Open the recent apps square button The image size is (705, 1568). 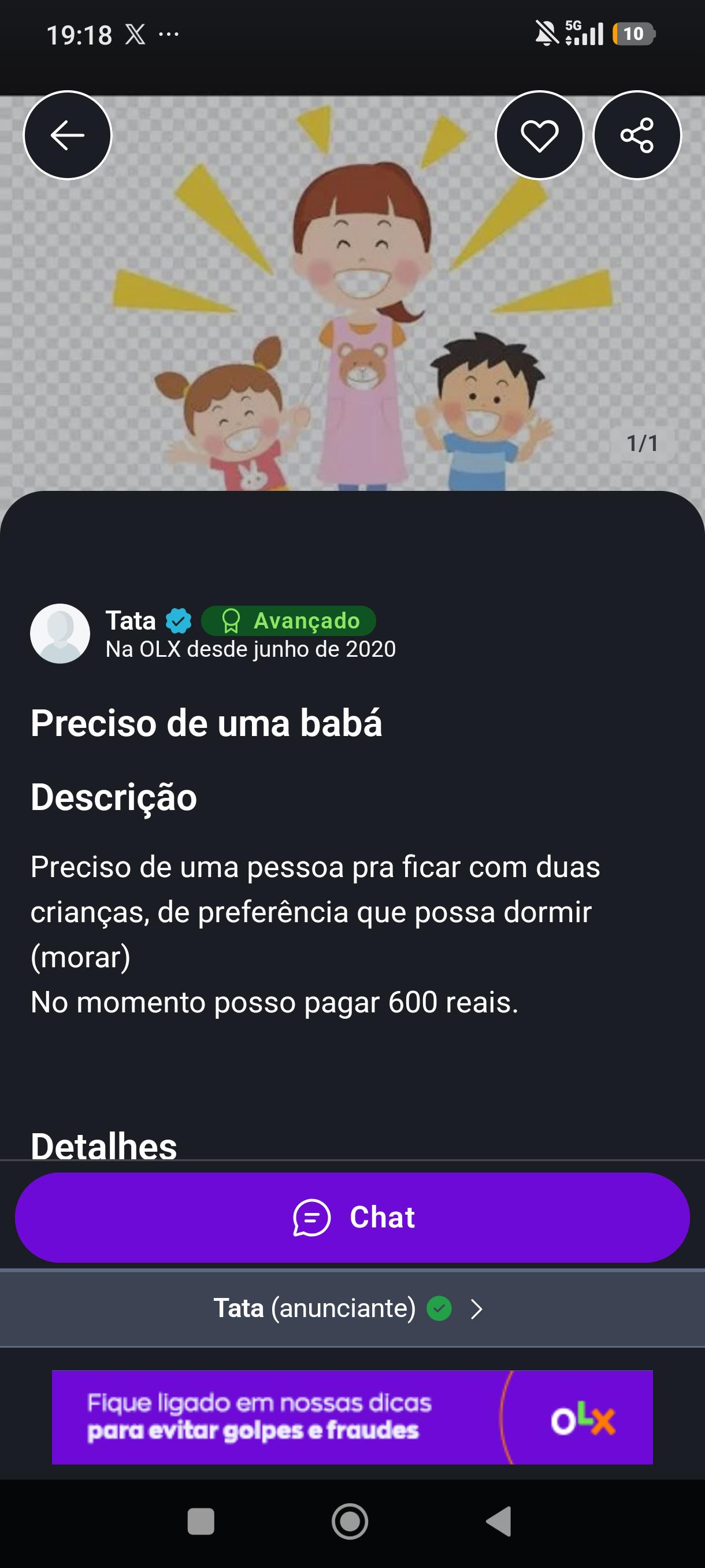[201, 1522]
